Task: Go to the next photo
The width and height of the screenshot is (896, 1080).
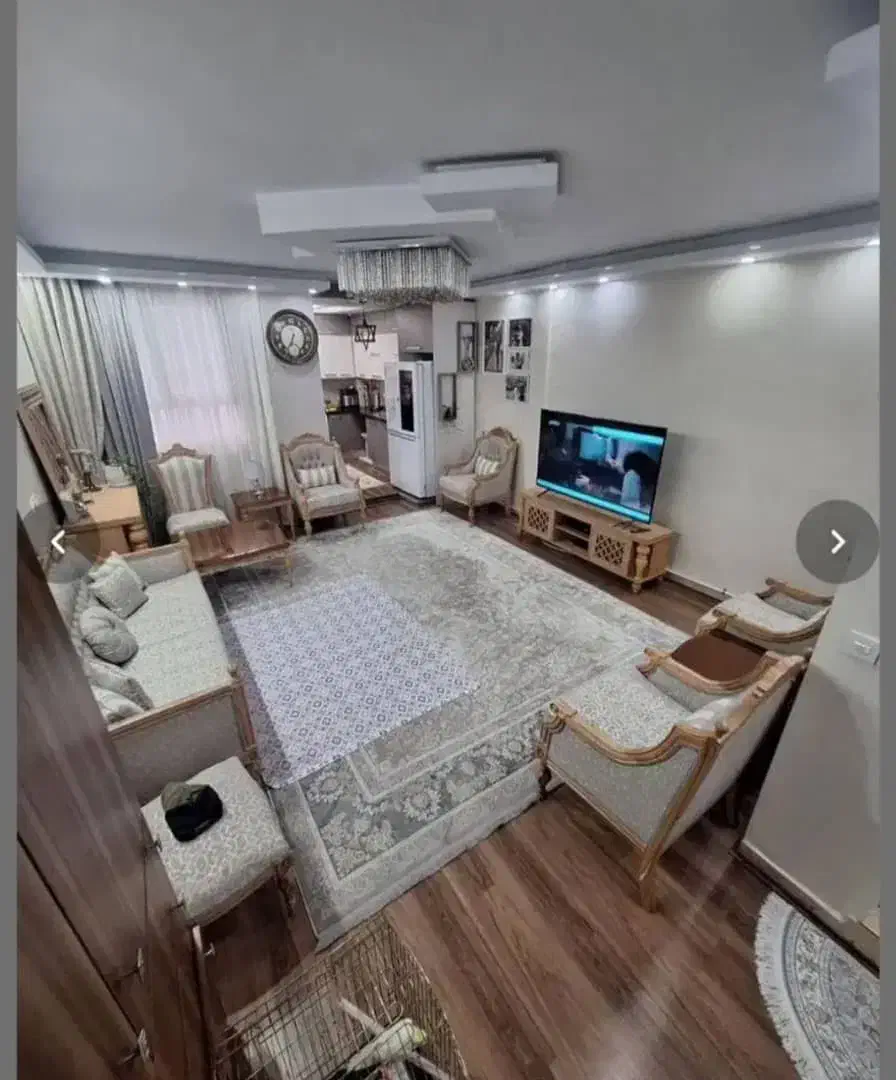Action: click(837, 542)
